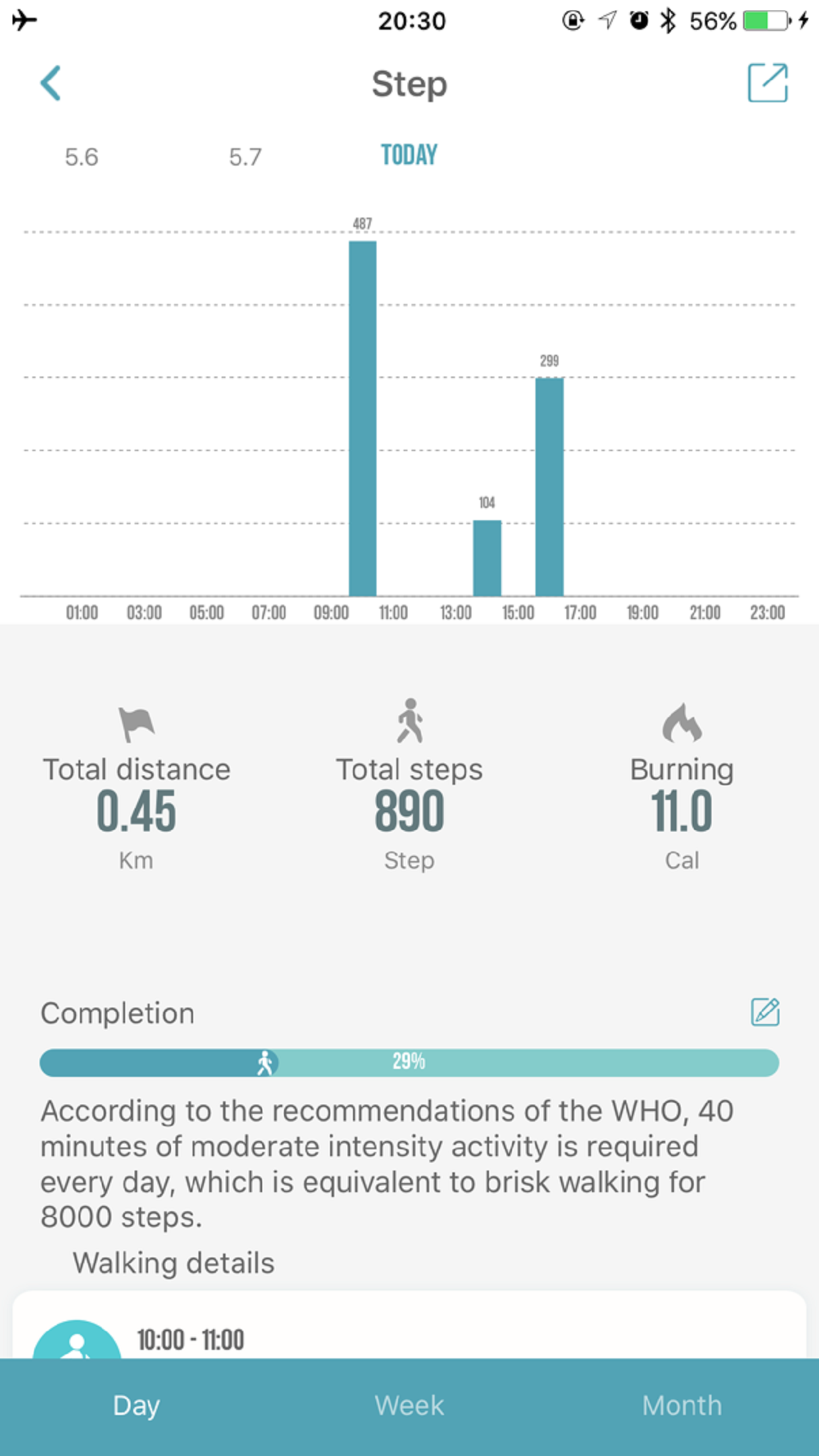Edit the step goal with the pencil icon

[x=766, y=1013]
